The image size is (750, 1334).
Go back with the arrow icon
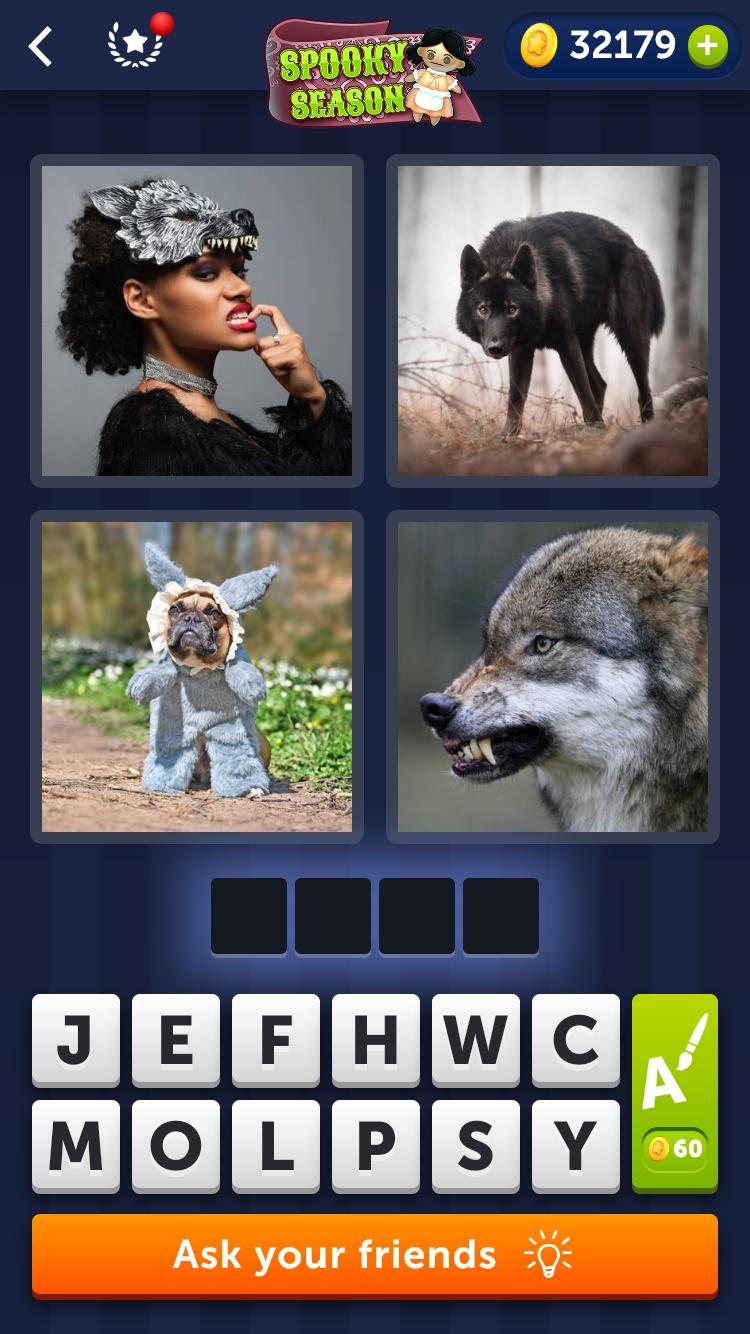coord(40,46)
